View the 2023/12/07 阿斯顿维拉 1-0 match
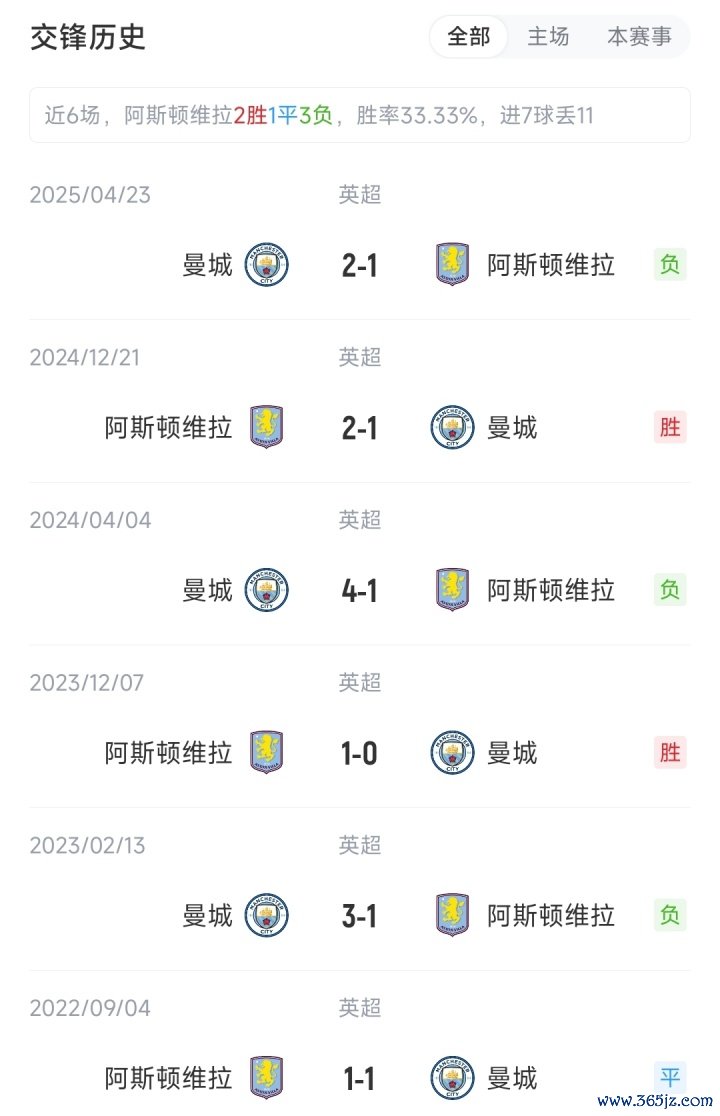The height and width of the screenshot is (1116, 720). [x=359, y=753]
